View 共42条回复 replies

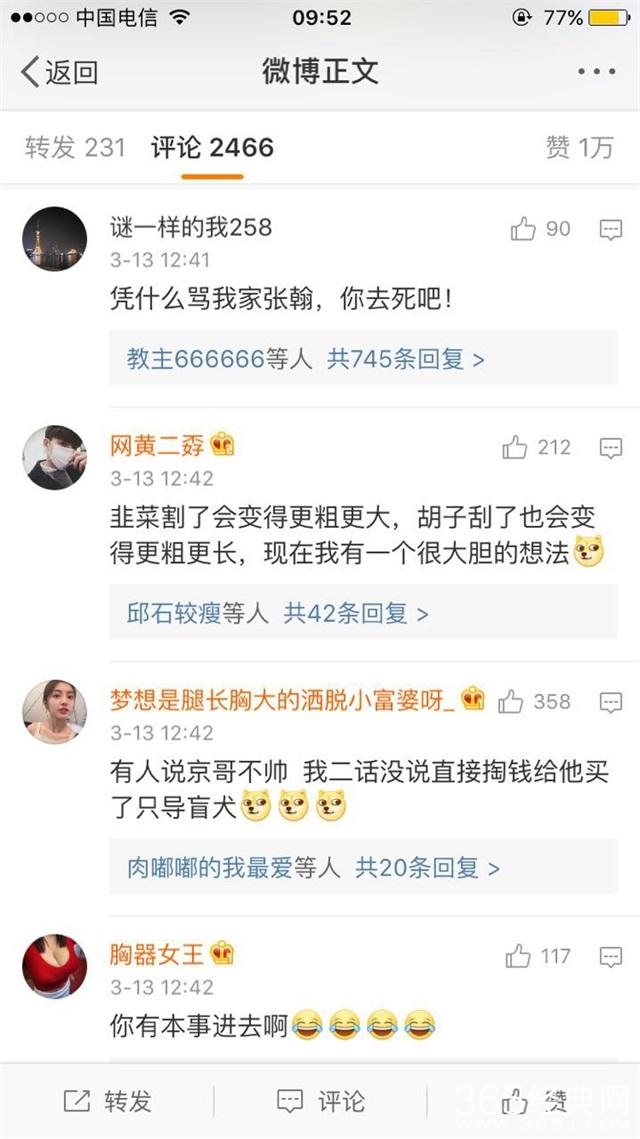356,613
